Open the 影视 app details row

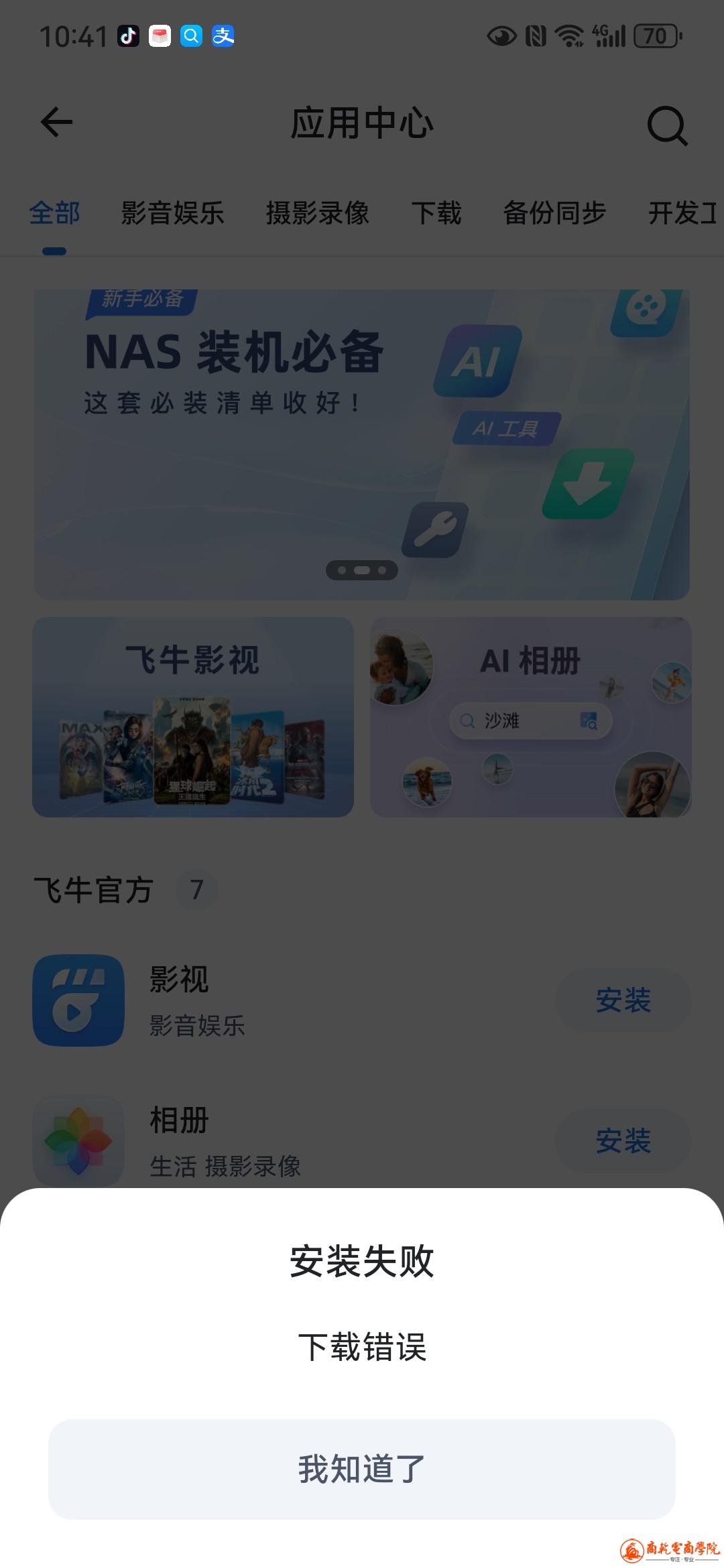268,1000
